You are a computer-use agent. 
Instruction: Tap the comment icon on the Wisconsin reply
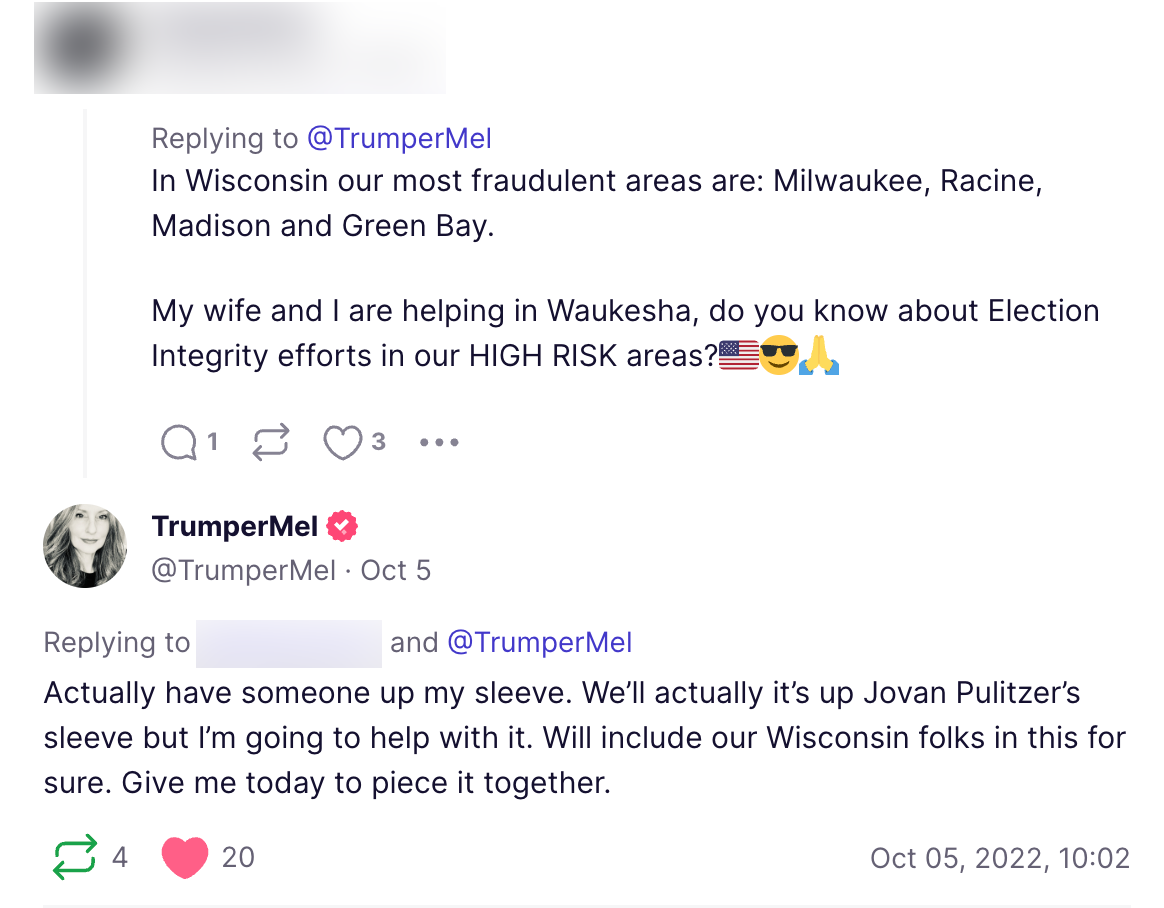[x=179, y=442]
